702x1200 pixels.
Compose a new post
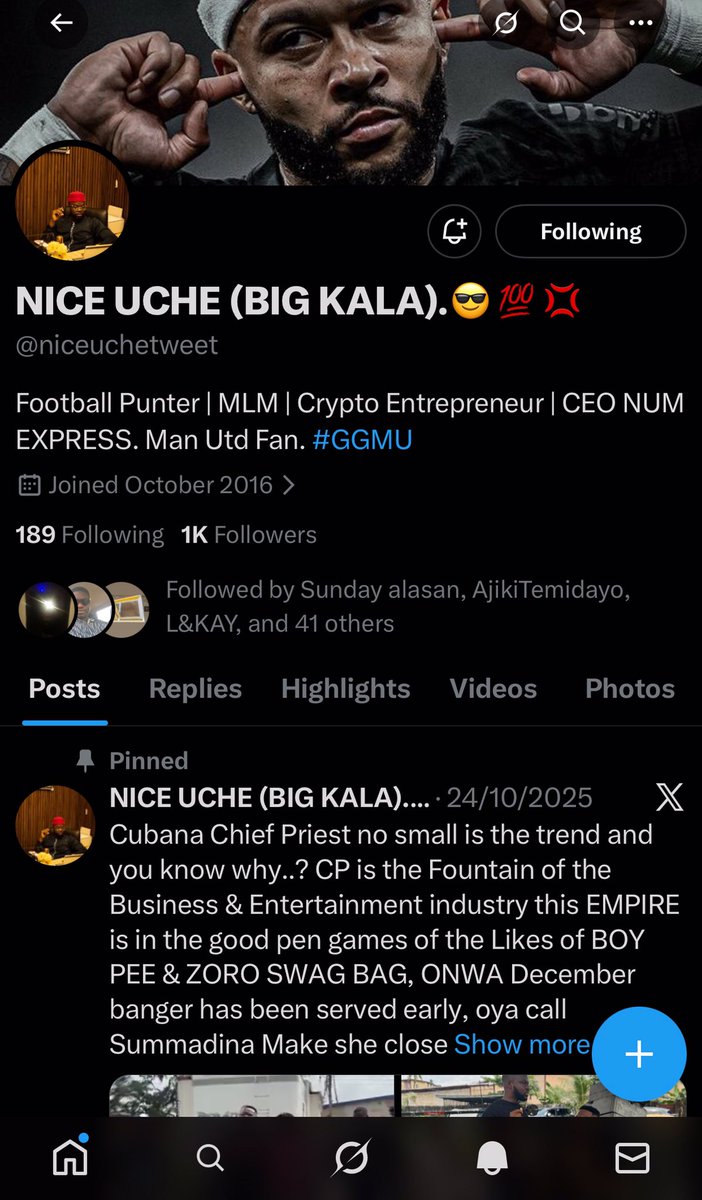point(638,1055)
